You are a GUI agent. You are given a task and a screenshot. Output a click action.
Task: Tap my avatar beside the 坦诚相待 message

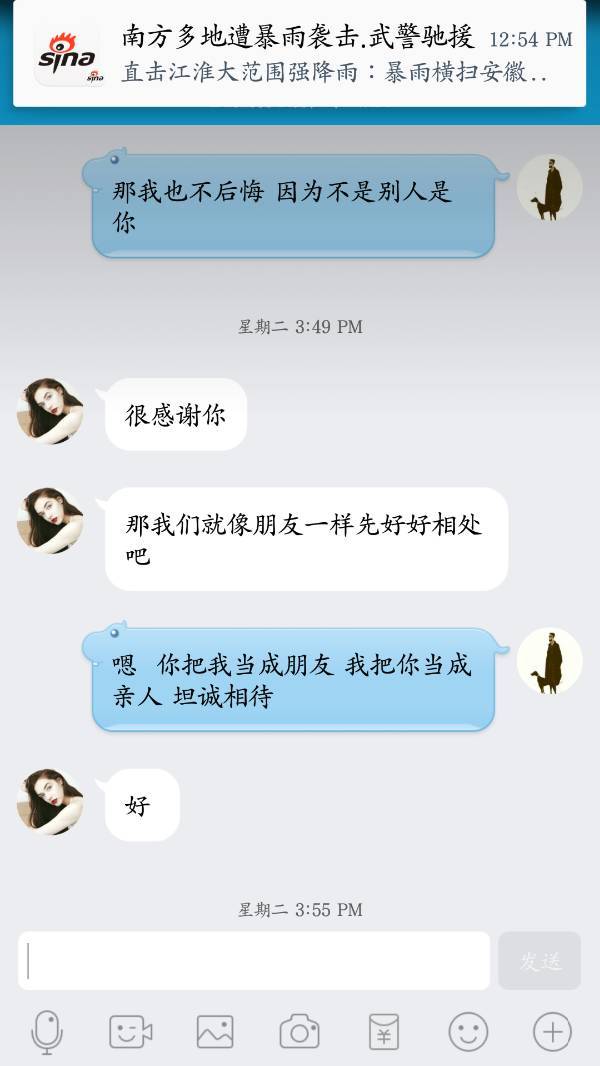point(549,661)
